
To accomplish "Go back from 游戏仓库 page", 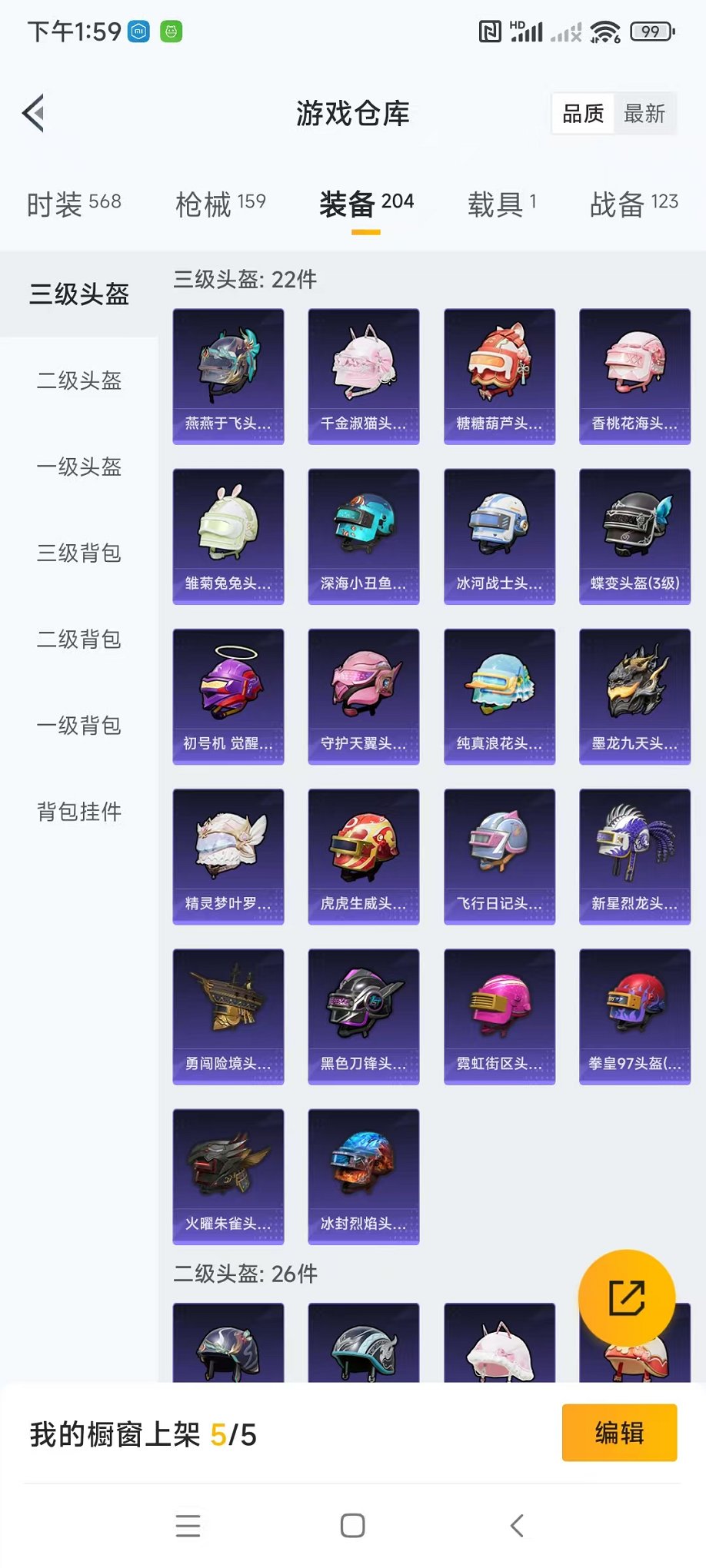I will (x=34, y=114).
